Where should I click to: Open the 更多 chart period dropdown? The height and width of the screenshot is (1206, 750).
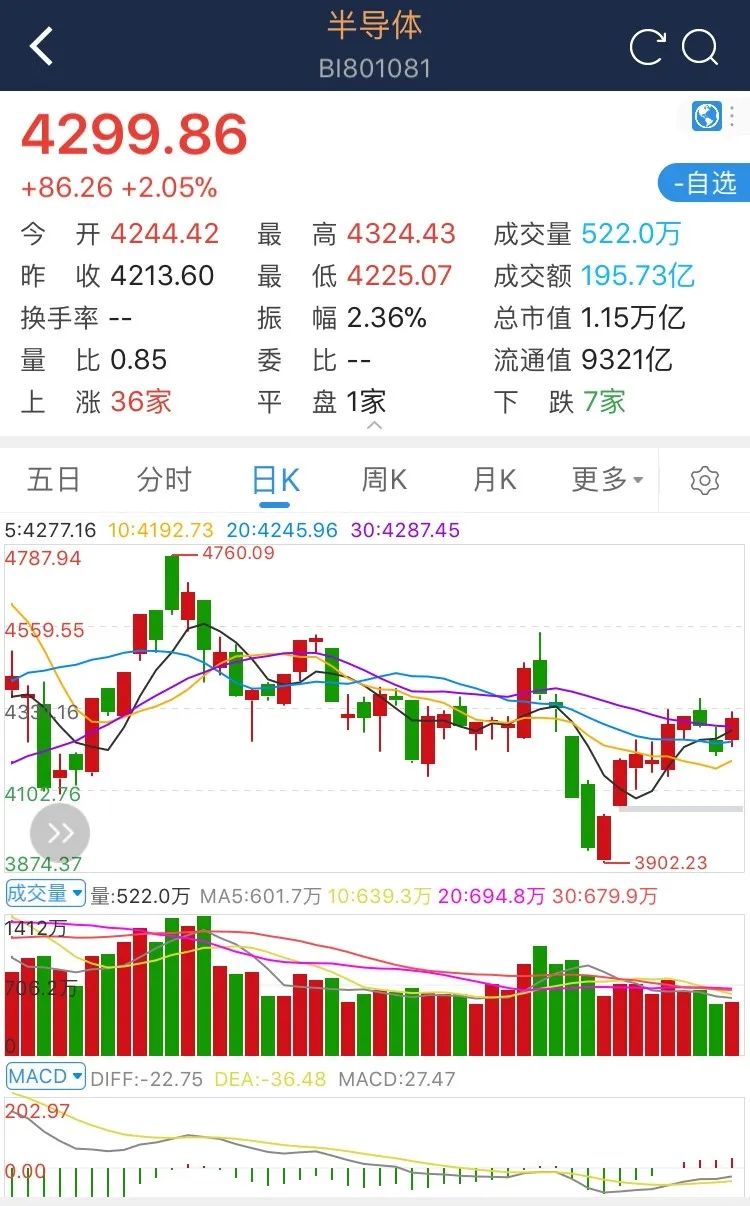[x=607, y=480]
